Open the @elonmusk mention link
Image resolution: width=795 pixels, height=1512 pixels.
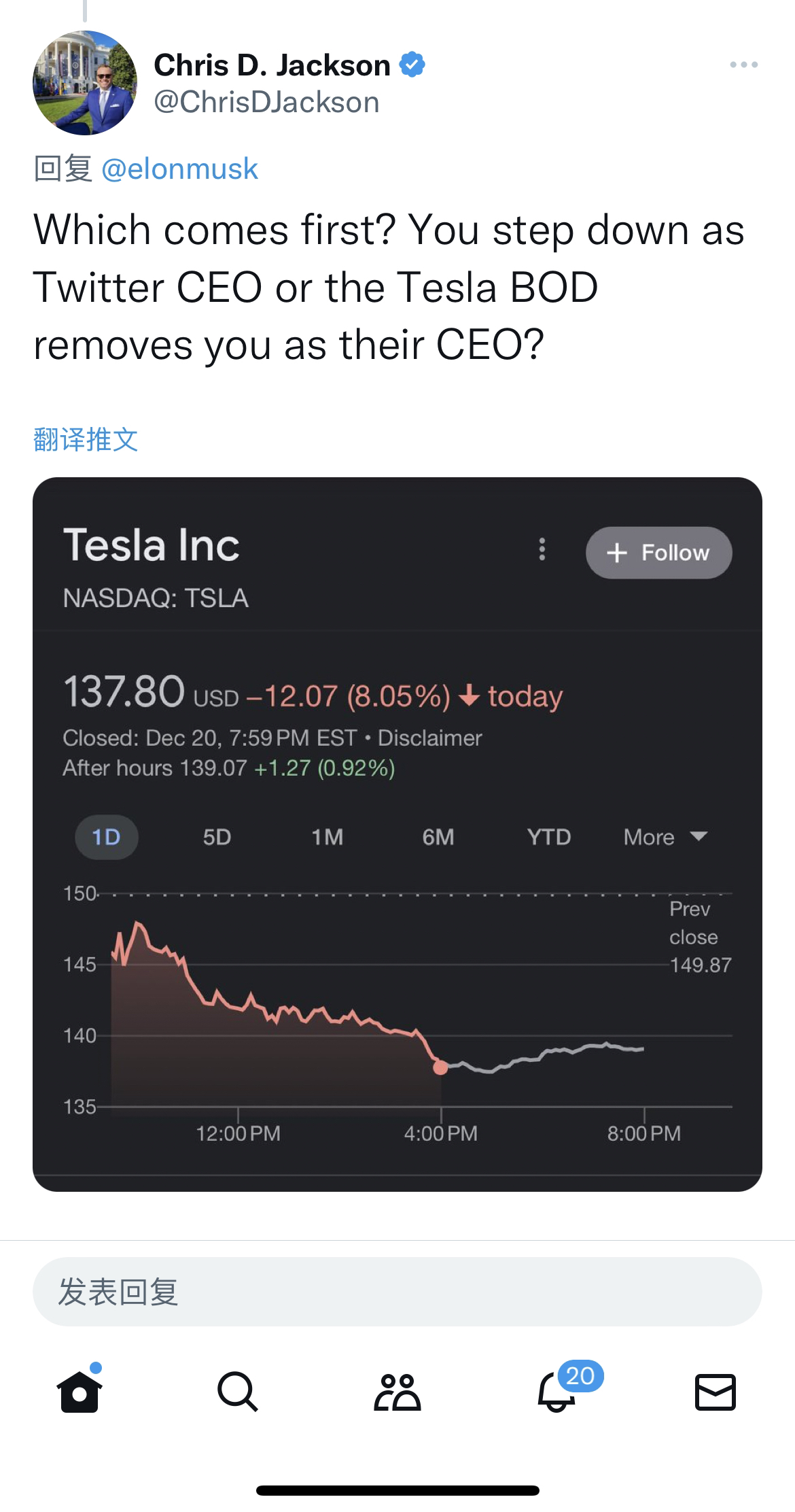pos(179,169)
